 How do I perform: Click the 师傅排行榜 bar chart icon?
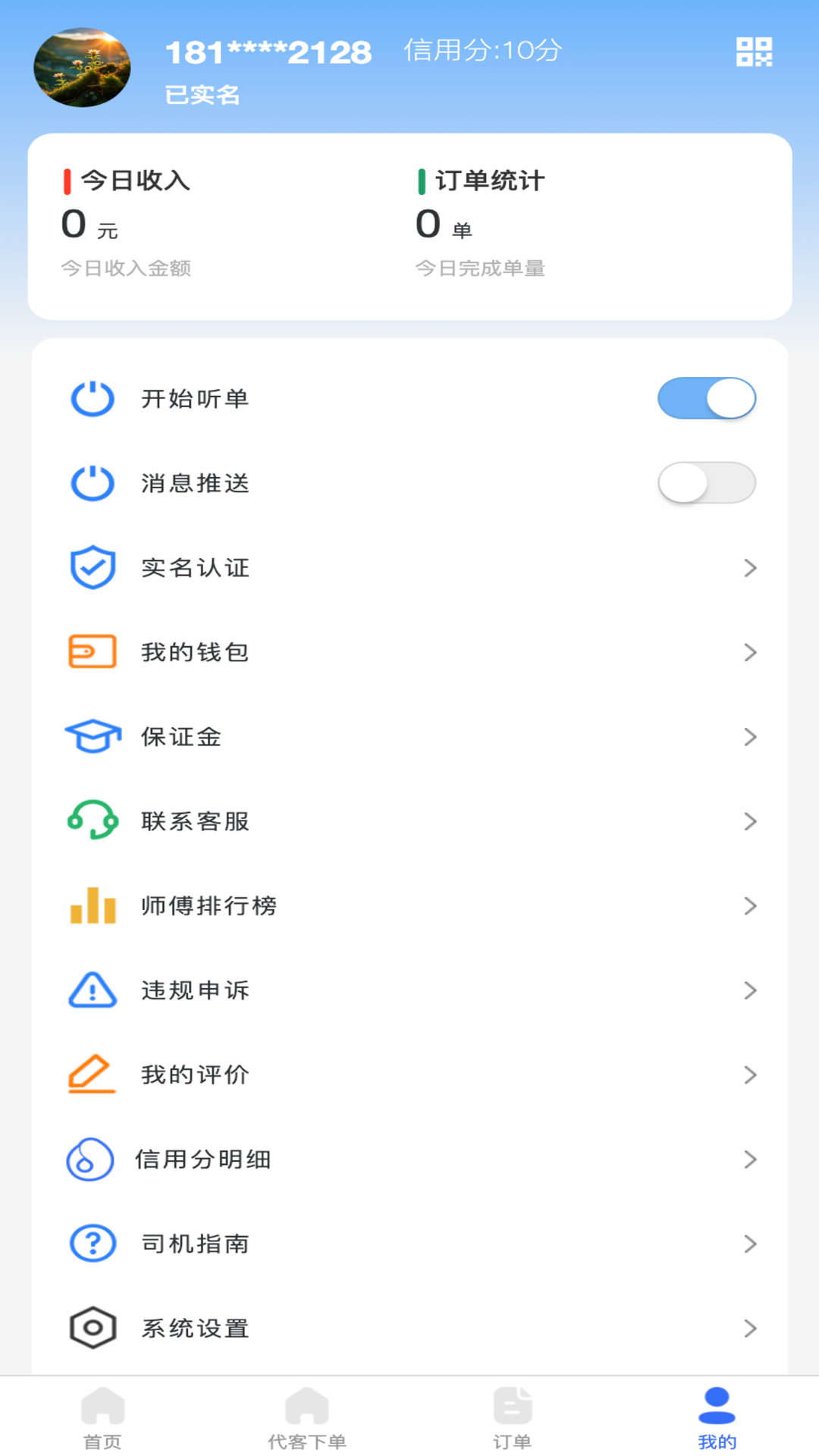(x=91, y=905)
